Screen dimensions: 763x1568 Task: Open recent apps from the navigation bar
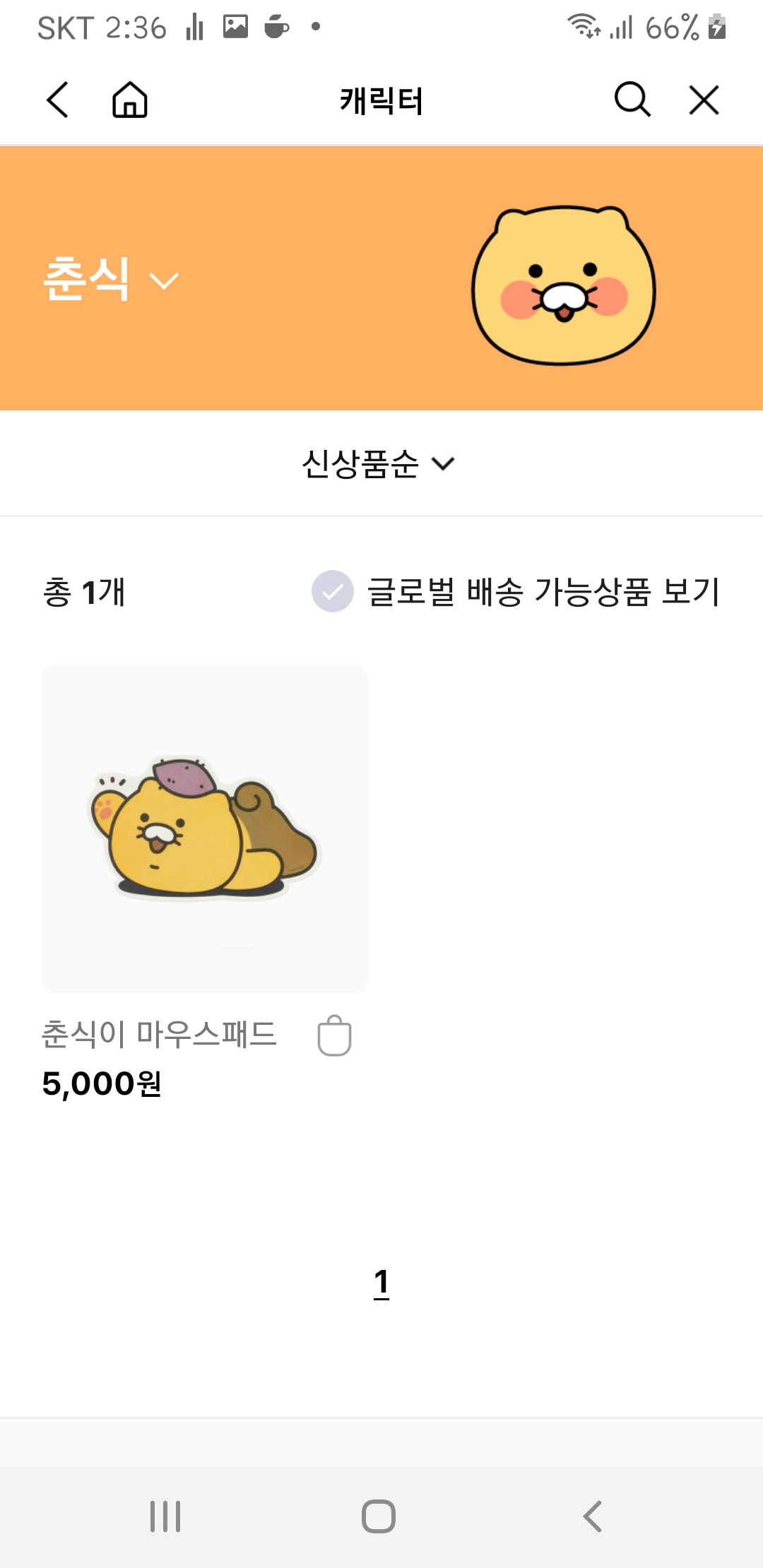165,1516
